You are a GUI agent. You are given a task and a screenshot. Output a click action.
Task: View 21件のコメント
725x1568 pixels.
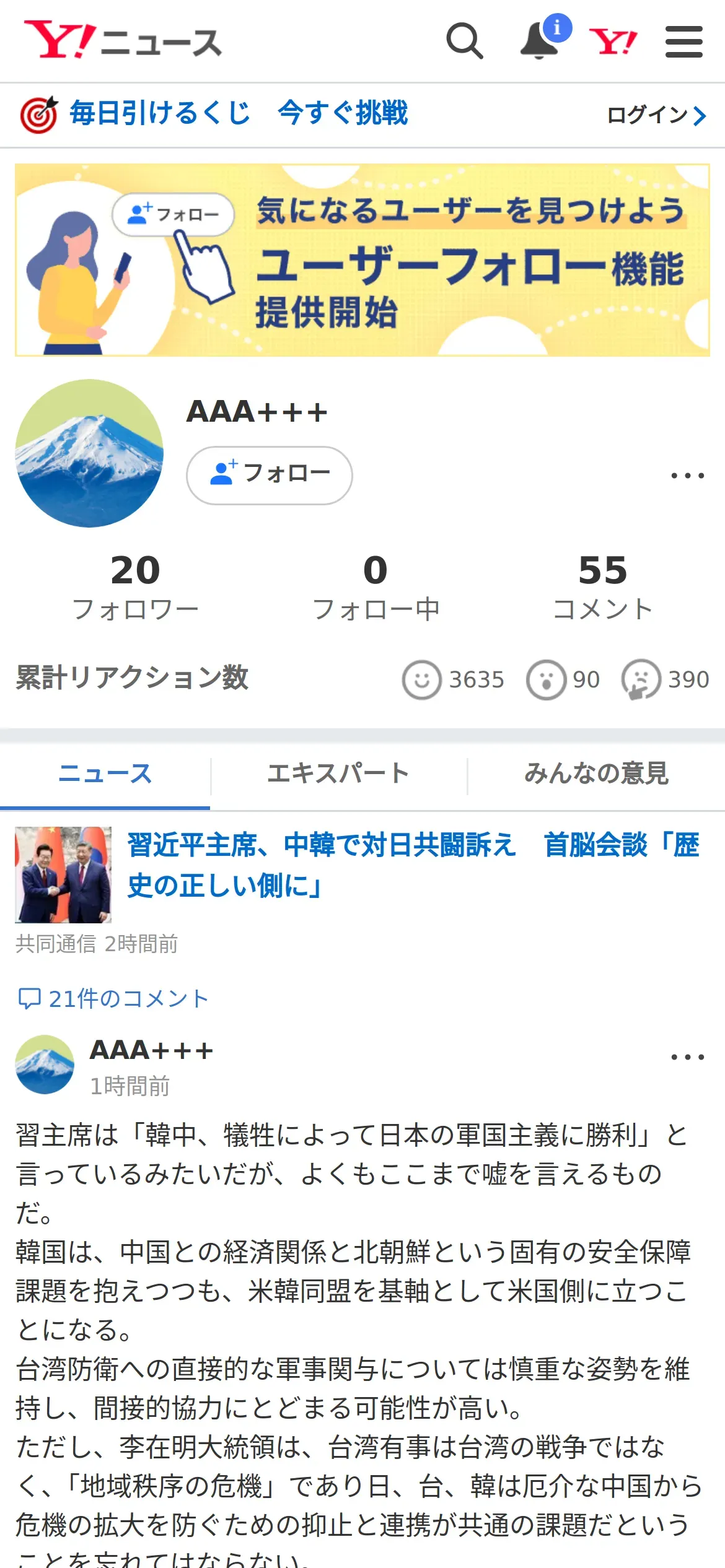pos(113,999)
